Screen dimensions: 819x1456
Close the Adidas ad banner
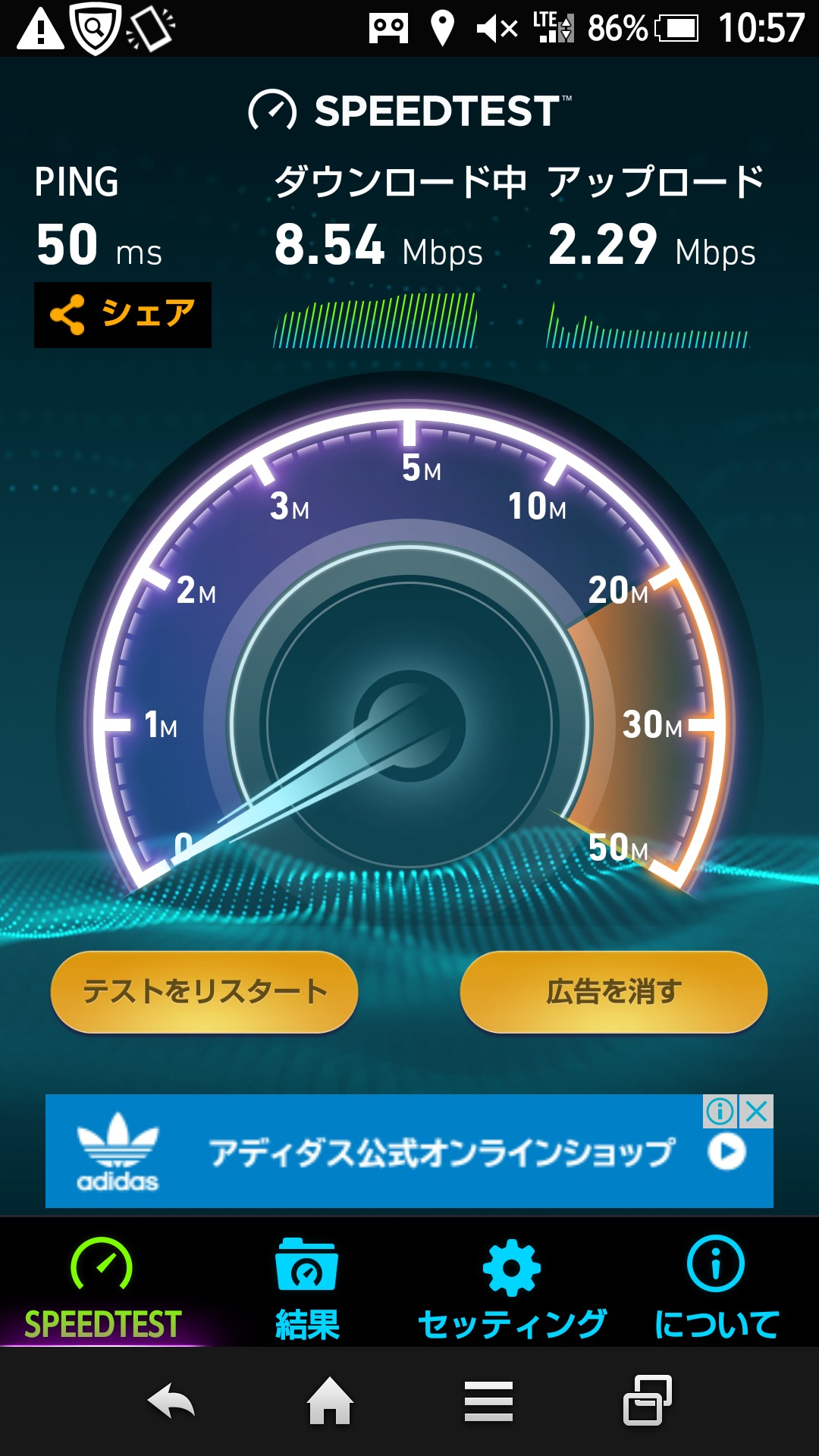(x=757, y=1112)
